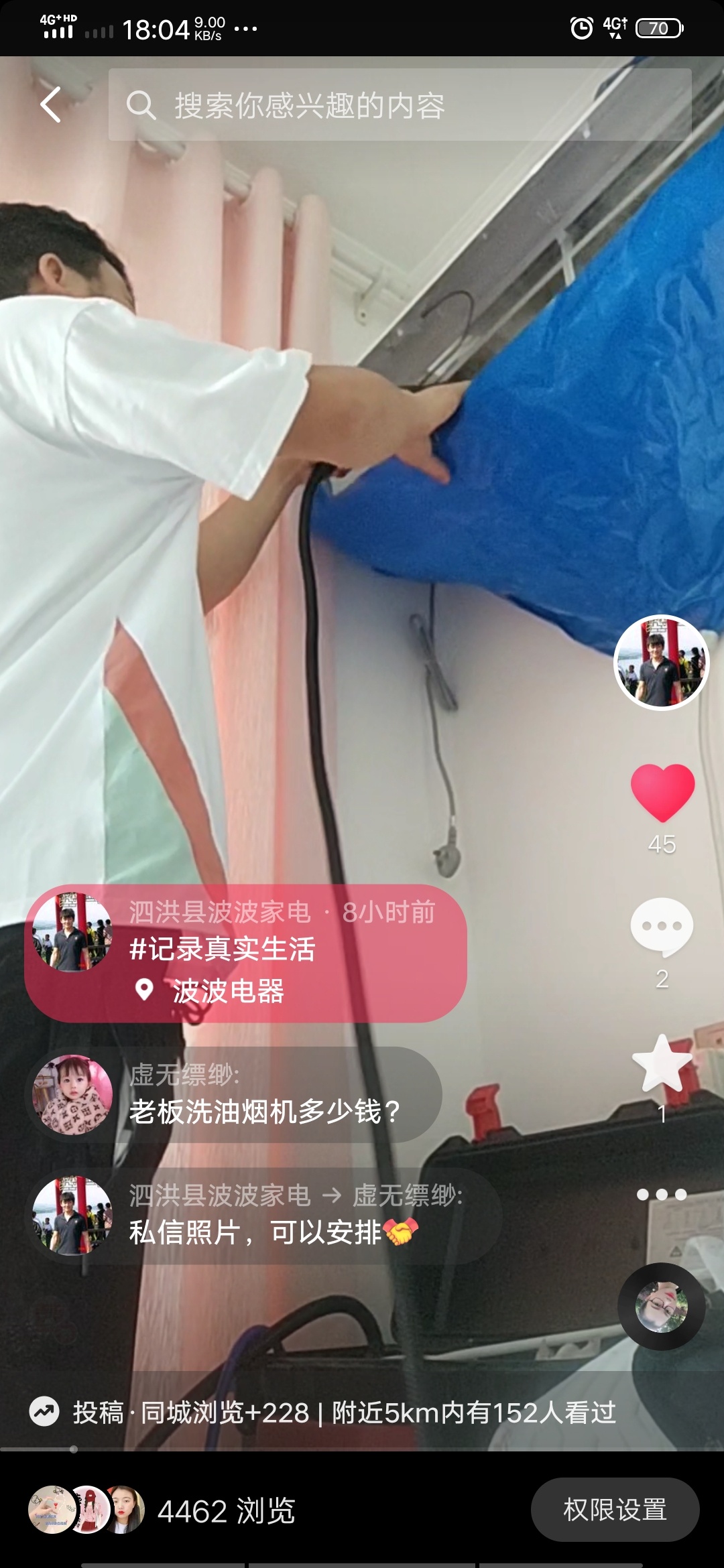The height and width of the screenshot is (1568, 724).
Task: Like the video with the heart icon
Action: pyautogui.click(x=662, y=793)
